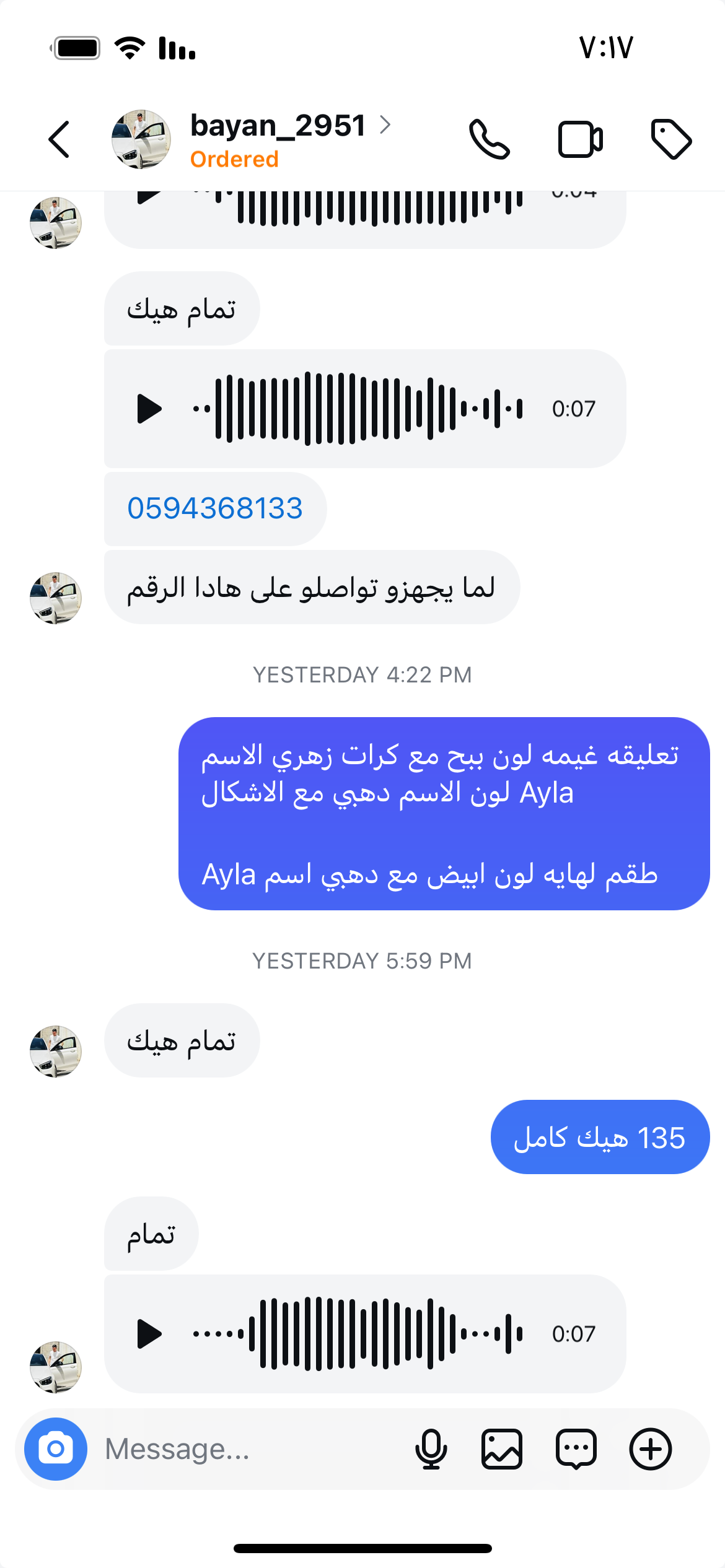Record a voice message with the microphone
Image resolution: width=725 pixels, height=1568 pixels.
pos(431,1448)
